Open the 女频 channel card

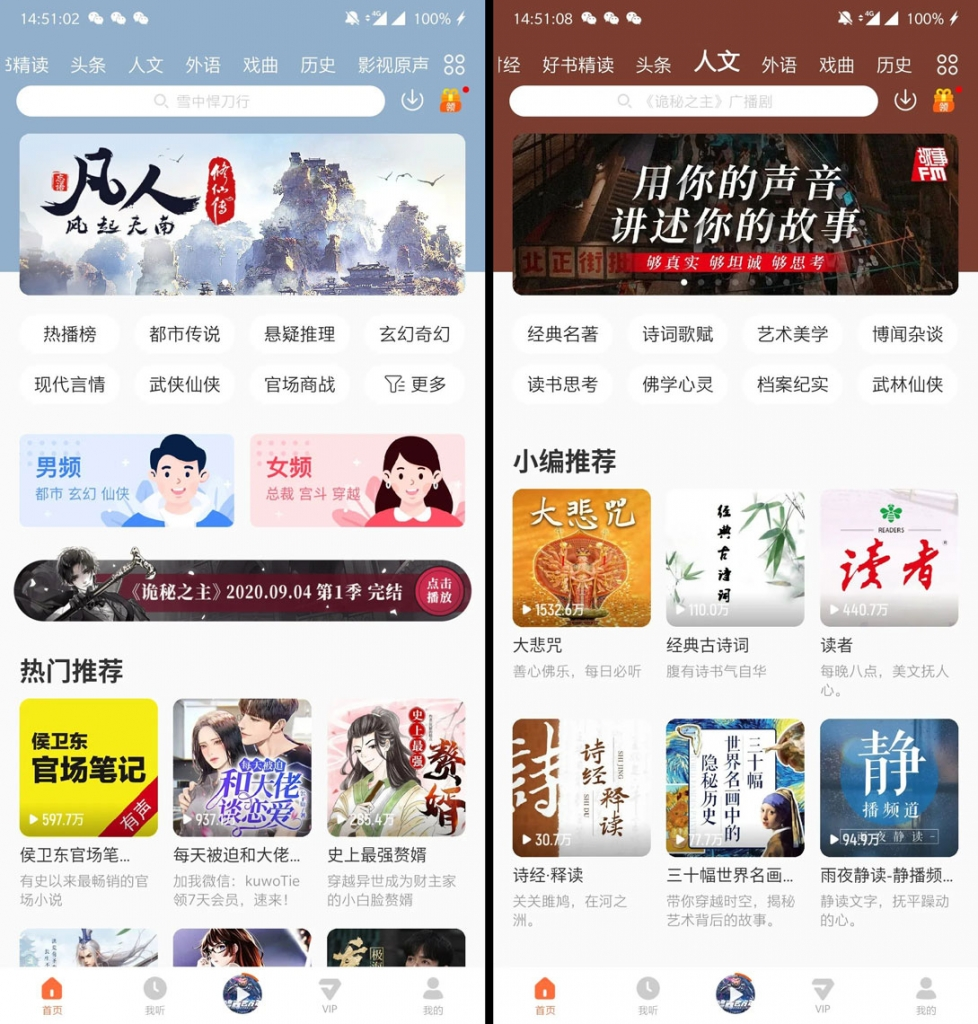click(357, 480)
